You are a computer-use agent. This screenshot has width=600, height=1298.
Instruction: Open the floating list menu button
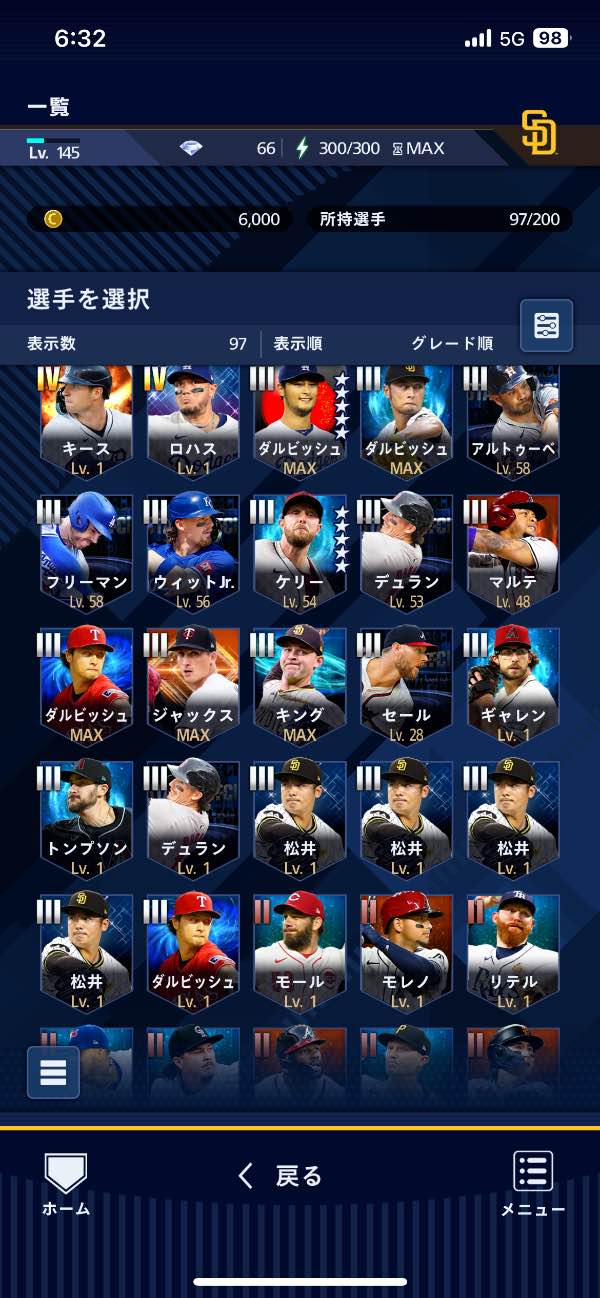[53, 1072]
